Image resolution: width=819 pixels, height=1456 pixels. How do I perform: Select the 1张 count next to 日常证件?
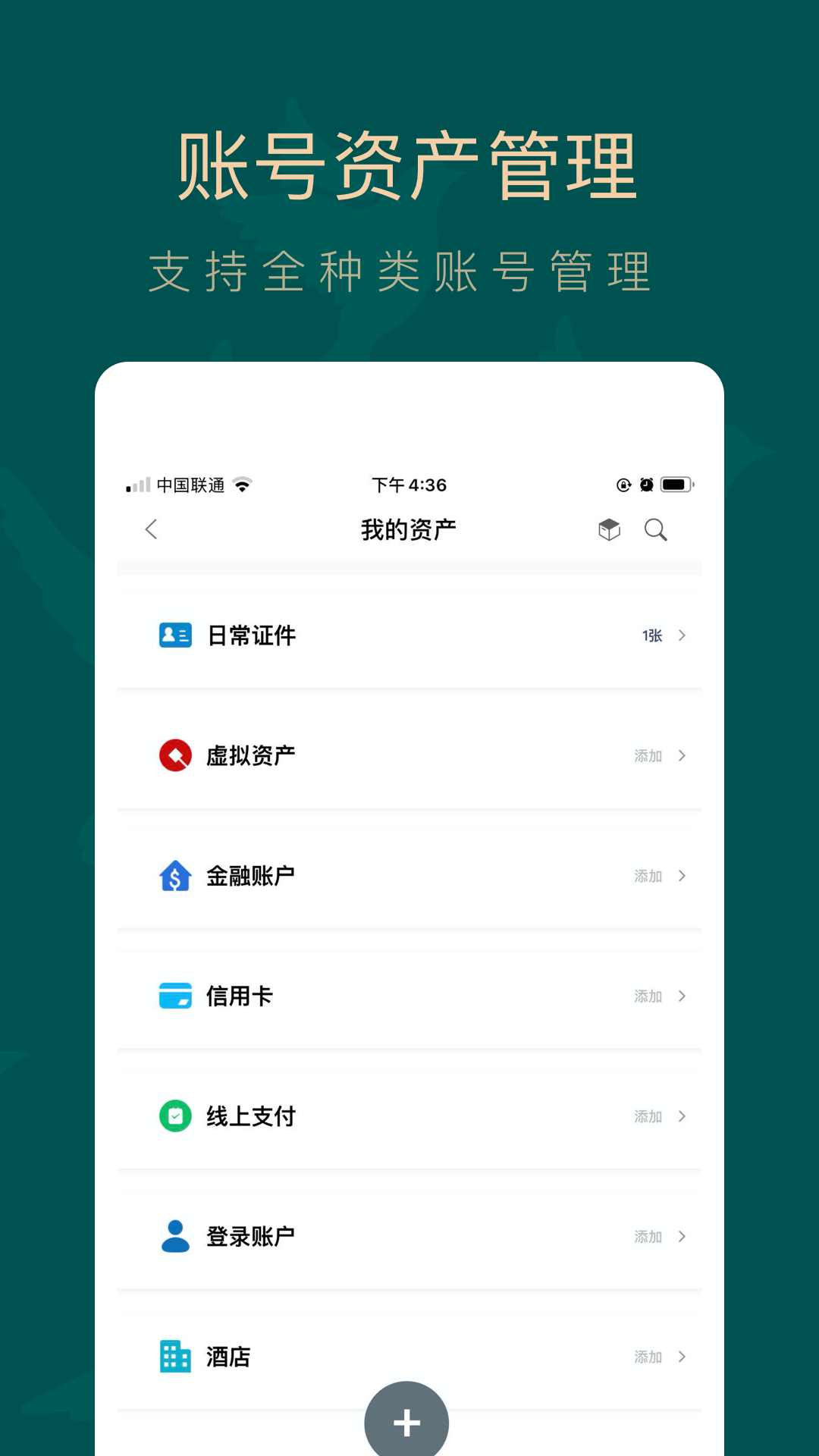650,635
